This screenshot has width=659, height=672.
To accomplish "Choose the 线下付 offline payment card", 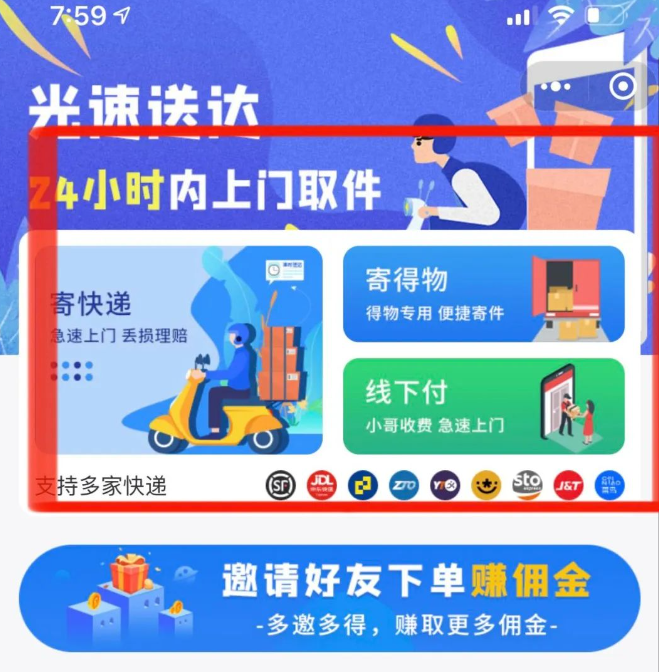I will (484, 406).
